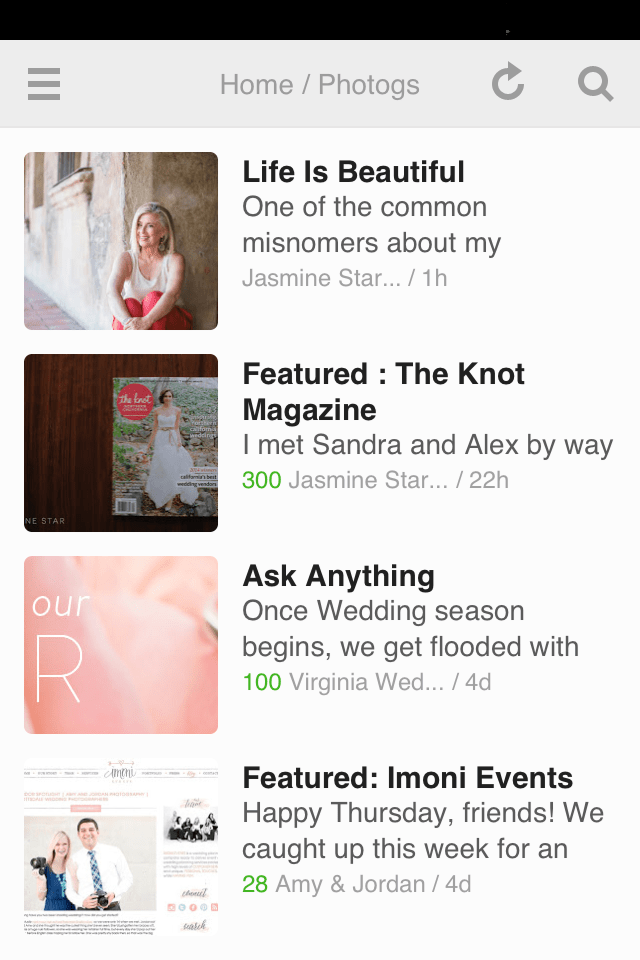
Task: Open the search magnifier
Action: click(x=595, y=84)
